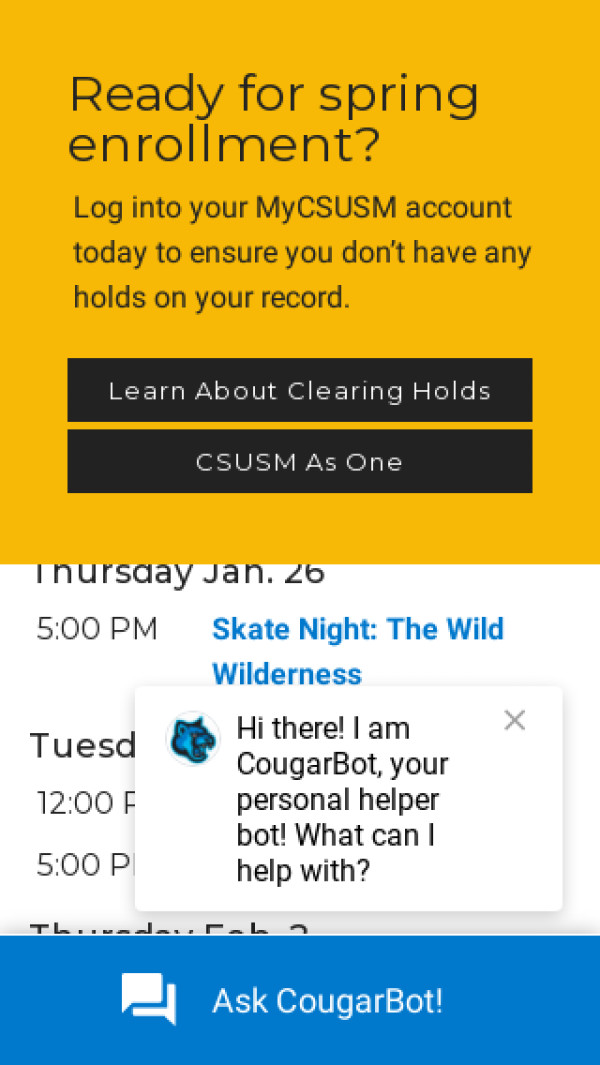This screenshot has height=1065, width=600.
Task: Dismiss the CougarBot greeting popup
Action: click(x=515, y=720)
